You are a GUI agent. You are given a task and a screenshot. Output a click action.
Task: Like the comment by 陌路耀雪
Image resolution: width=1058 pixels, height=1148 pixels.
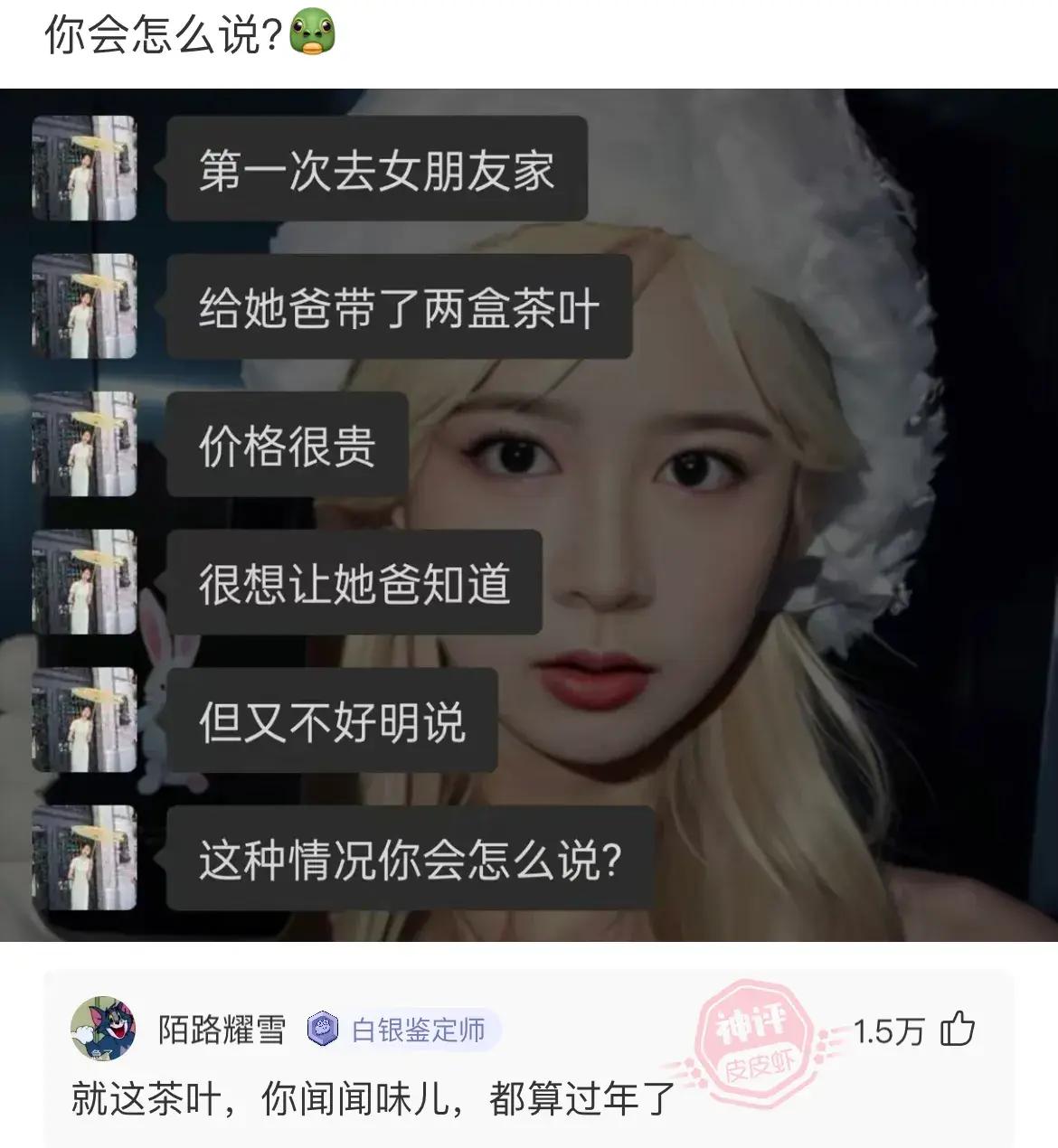click(959, 1030)
